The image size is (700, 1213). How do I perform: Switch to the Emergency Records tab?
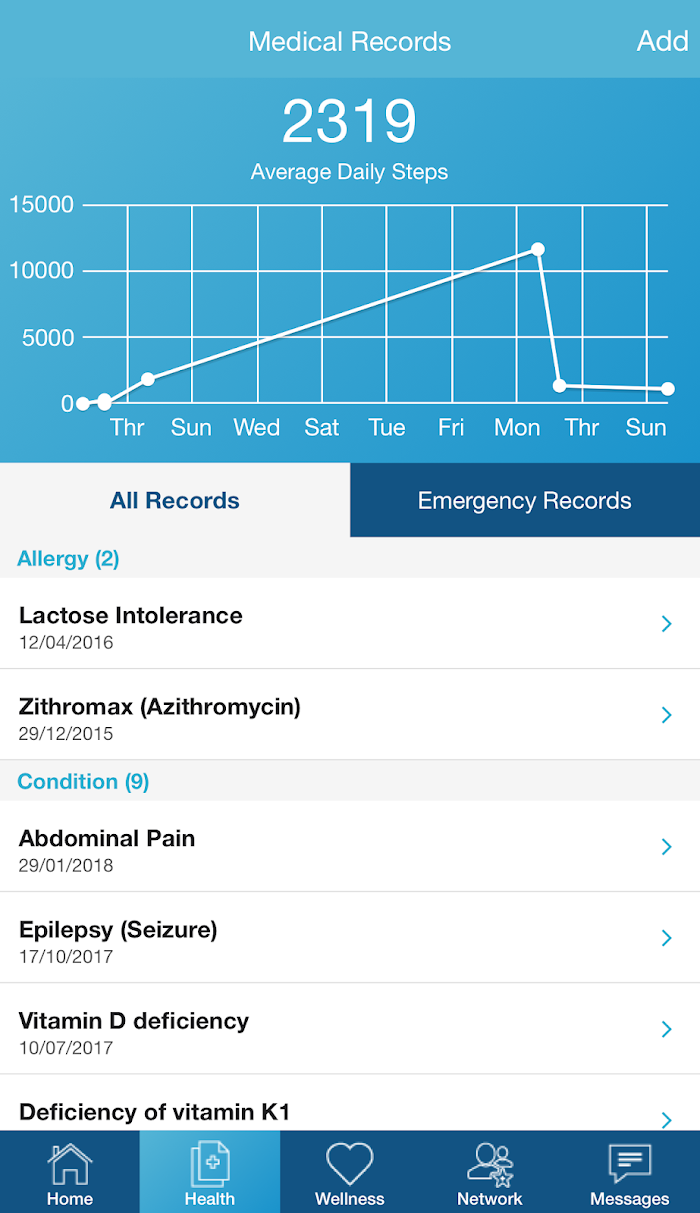point(525,500)
